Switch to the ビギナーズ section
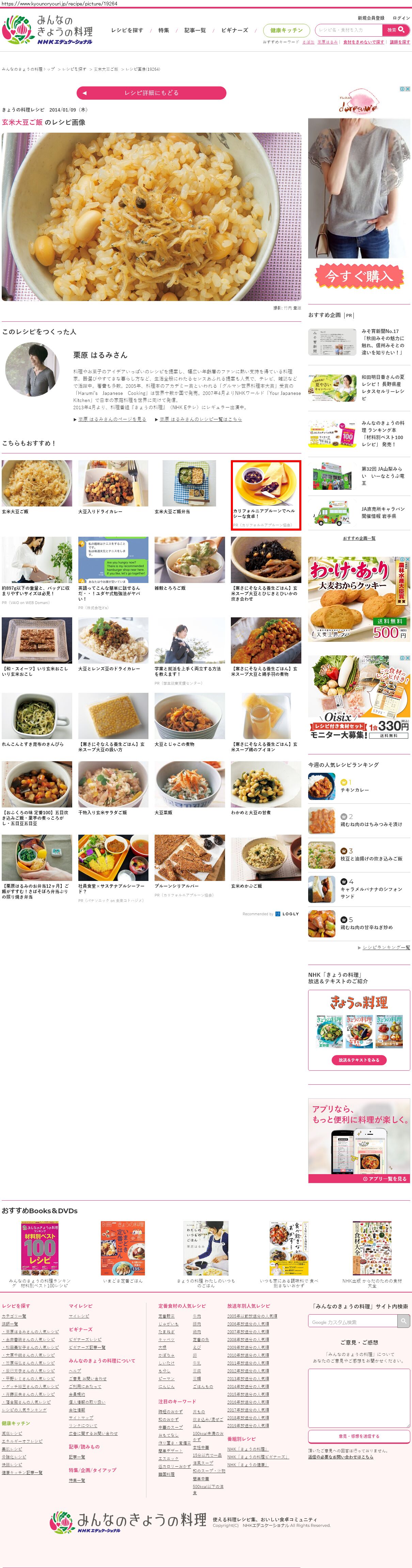Image resolution: width=412 pixels, height=1568 pixels. pyautogui.click(x=235, y=30)
